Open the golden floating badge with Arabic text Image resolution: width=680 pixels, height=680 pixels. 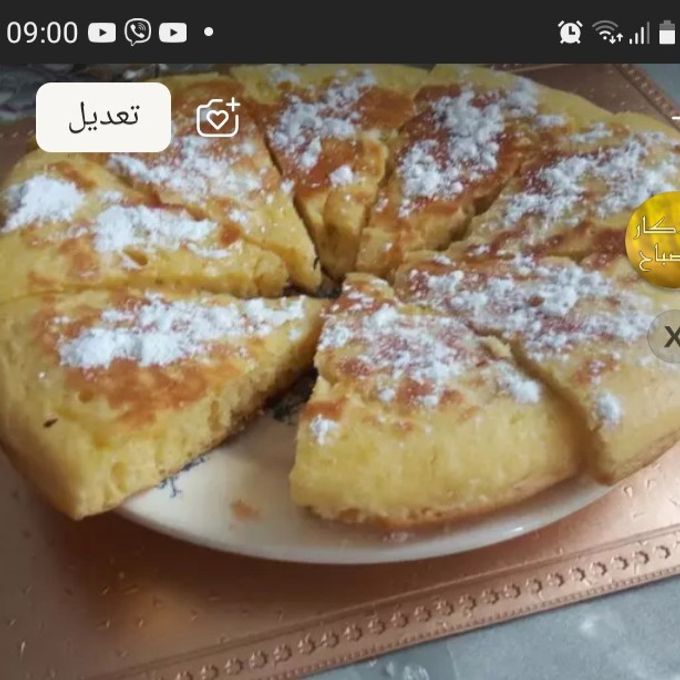tap(656, 241)
